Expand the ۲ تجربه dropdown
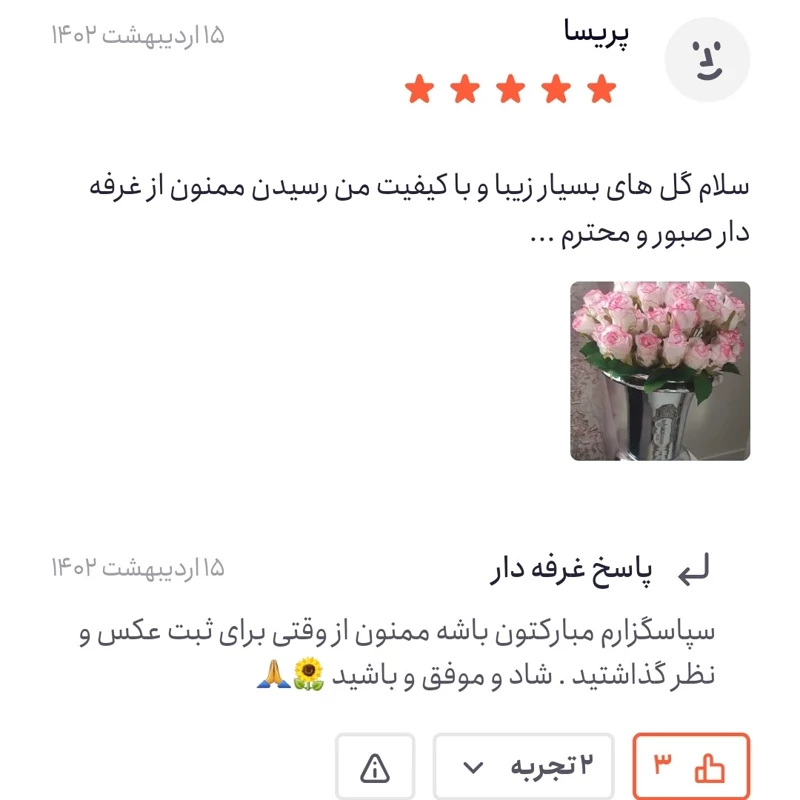The image size is (800, 800). 525,767
